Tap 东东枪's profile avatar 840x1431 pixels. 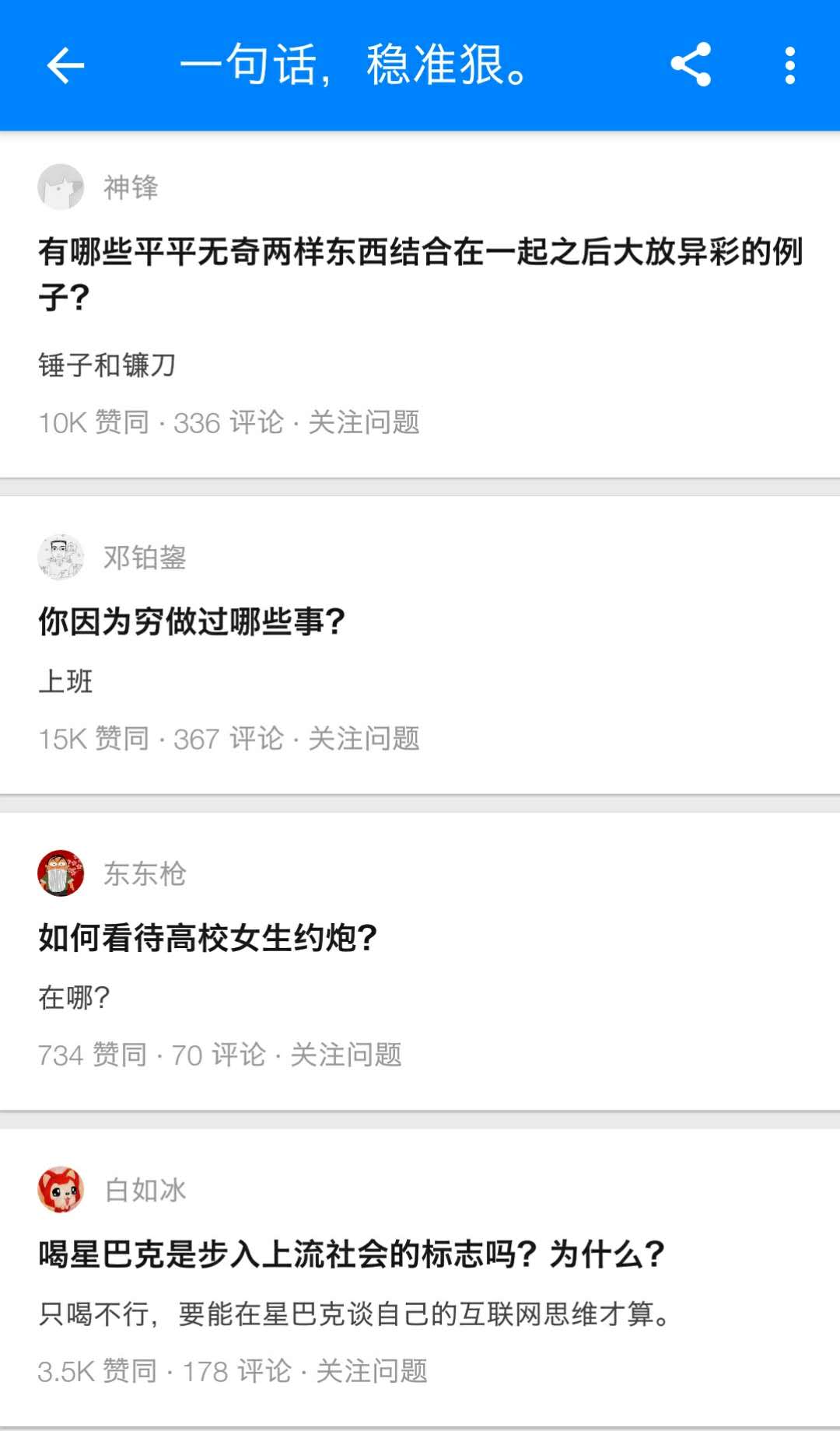[x=61, y=873]
